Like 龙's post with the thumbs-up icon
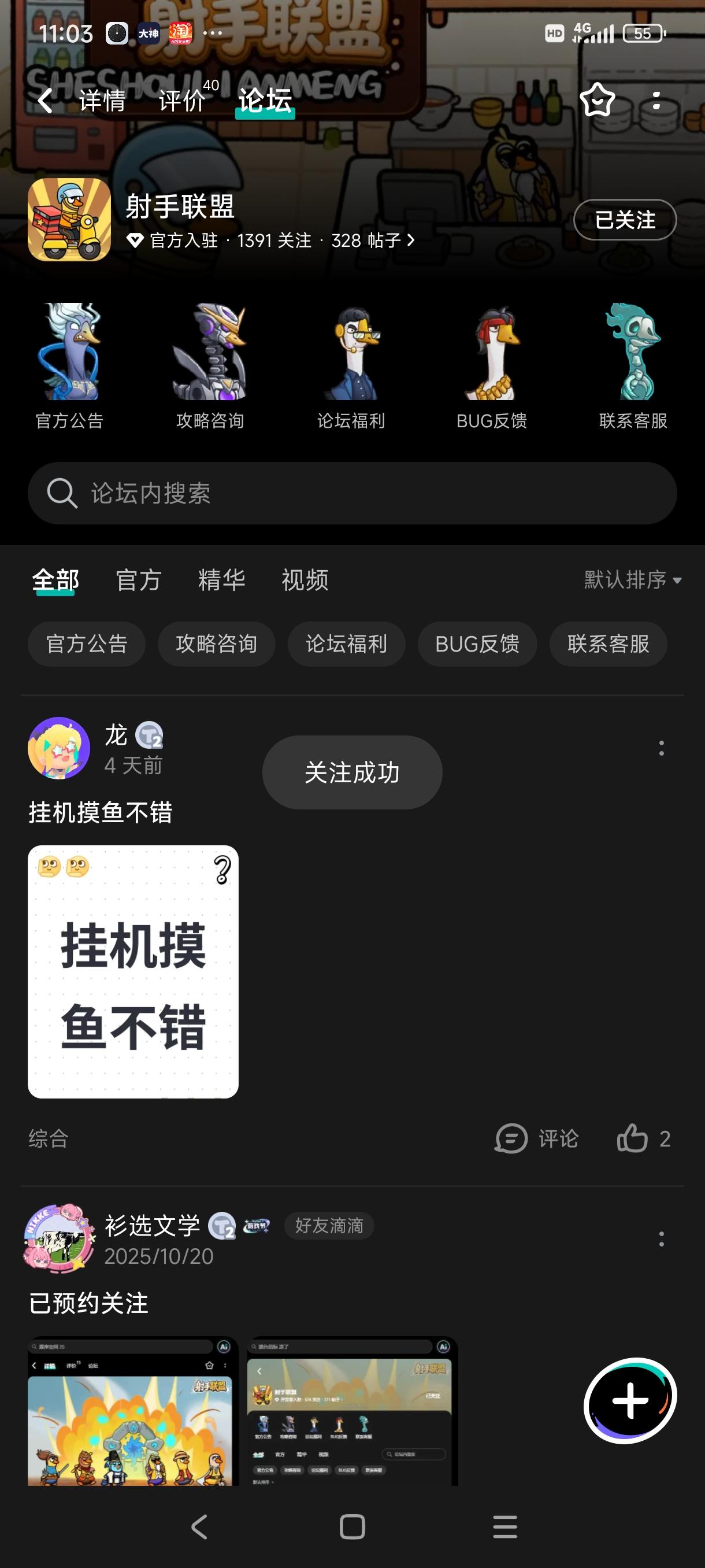705x1568 pixels. pyautogui.click(x=633, y=1139)
